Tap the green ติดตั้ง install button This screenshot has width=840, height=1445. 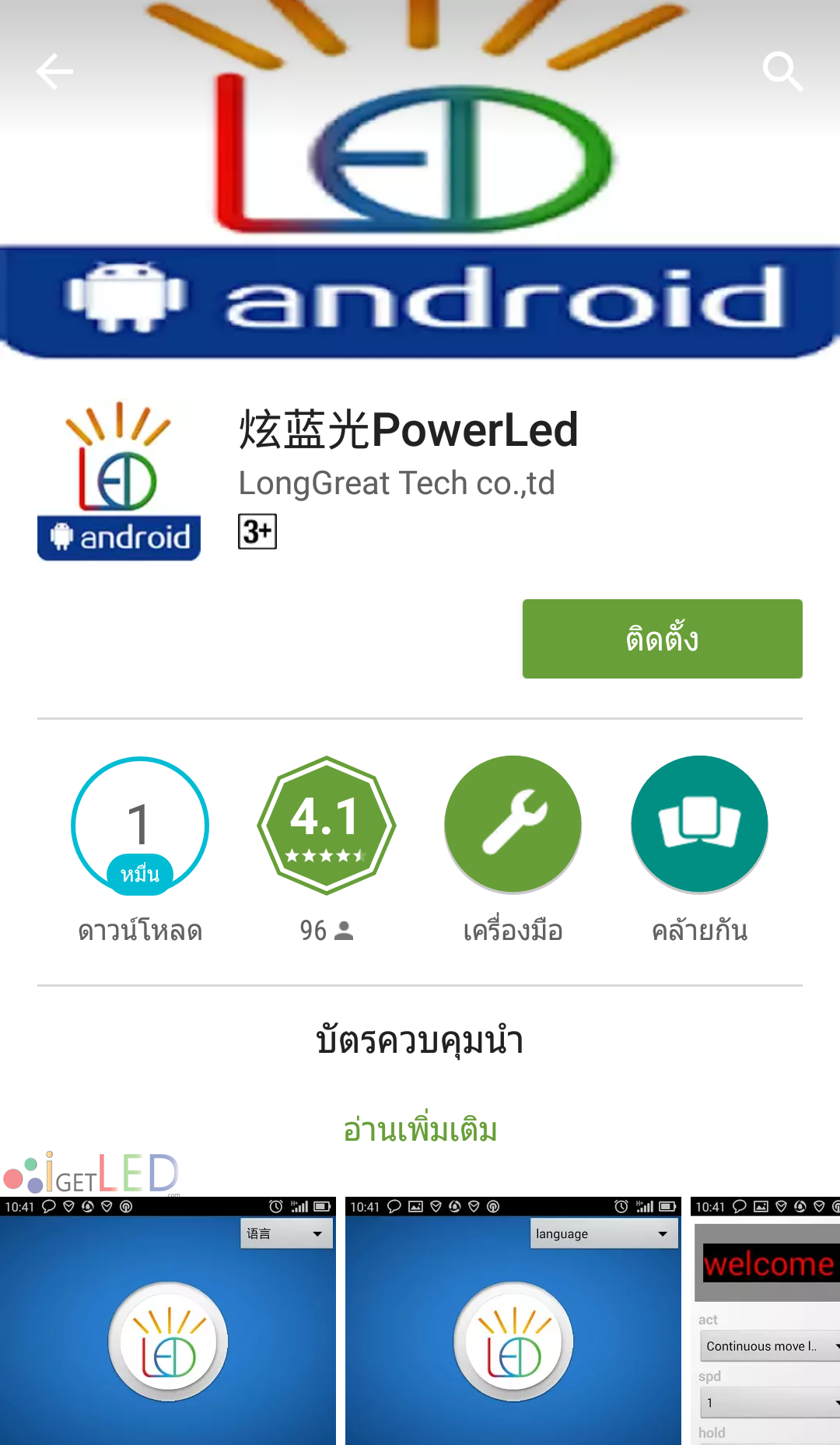pos(662,639)
